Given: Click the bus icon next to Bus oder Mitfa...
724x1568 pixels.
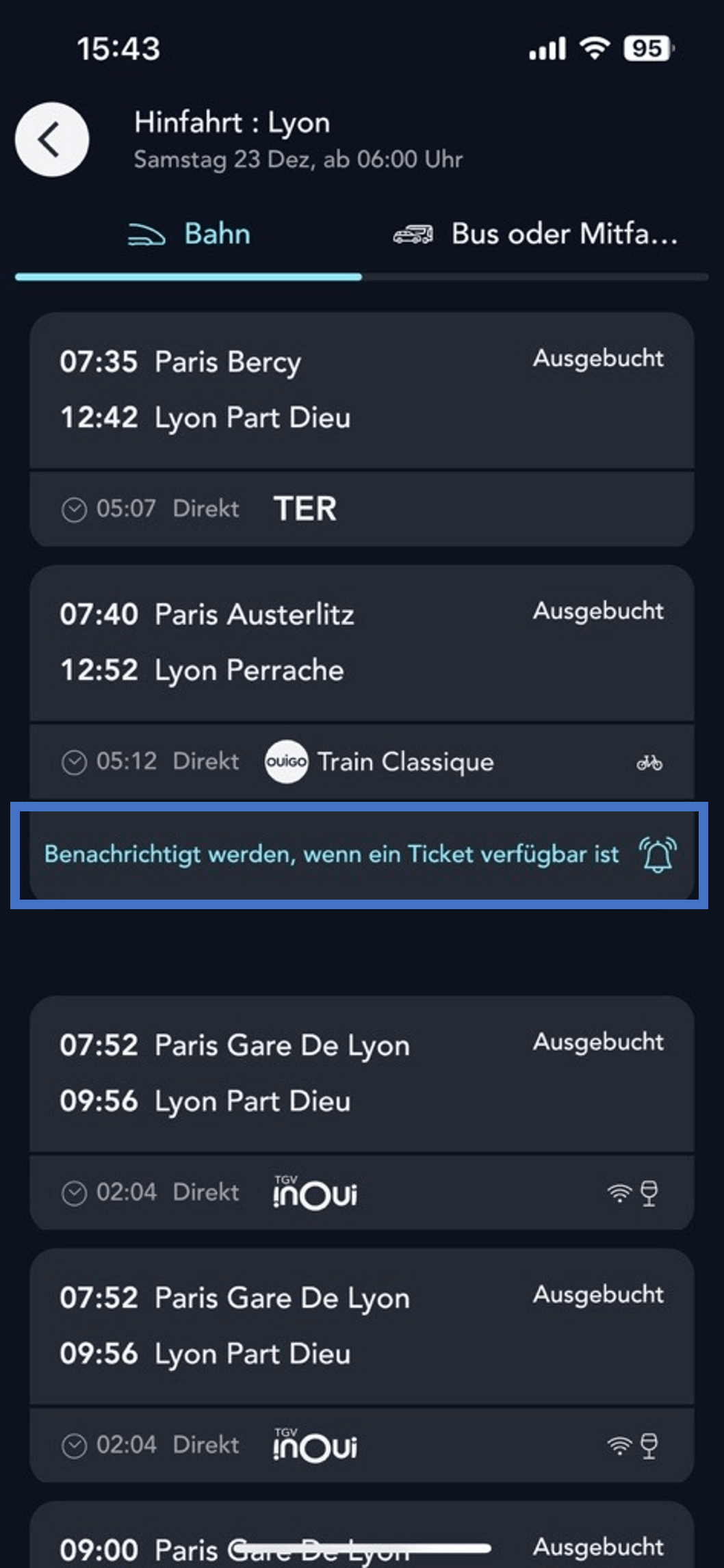Looking at the screenshot, I should pyautogui.click(x=413, y=234).
